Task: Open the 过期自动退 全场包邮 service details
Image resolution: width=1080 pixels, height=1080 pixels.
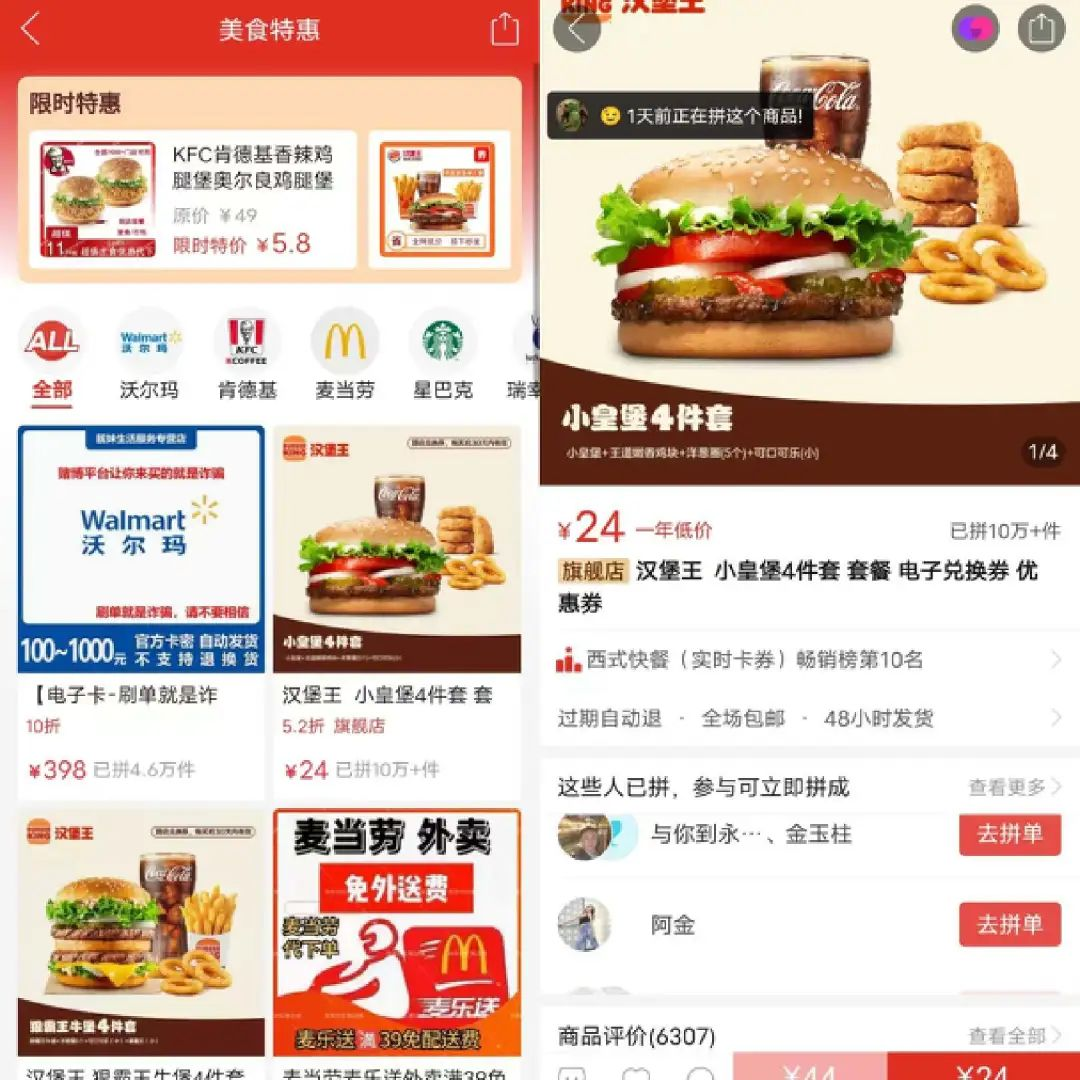Action: 810,718
